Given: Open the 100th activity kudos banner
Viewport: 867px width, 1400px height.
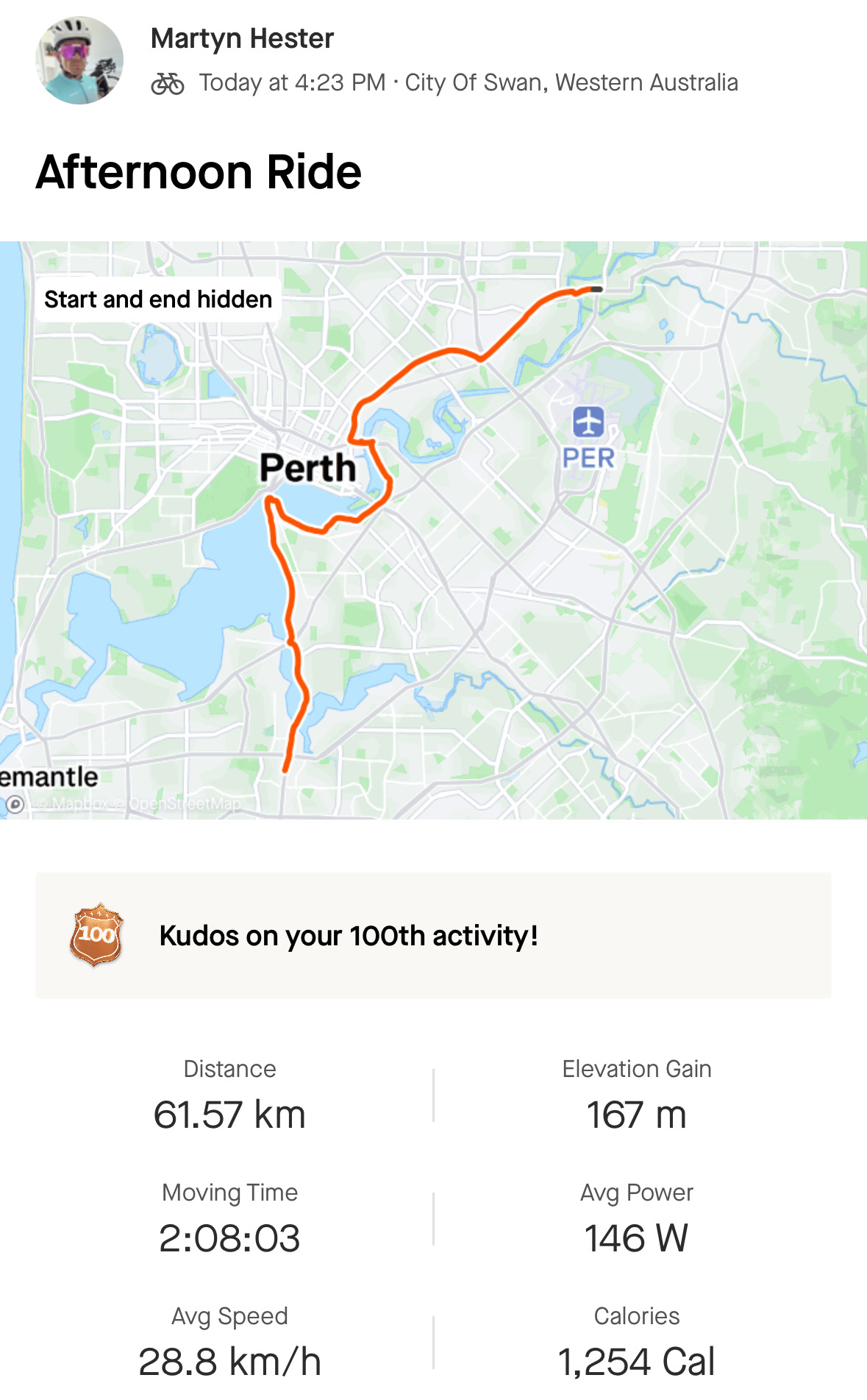Looking at the screenshot, I should click(433, 936).
